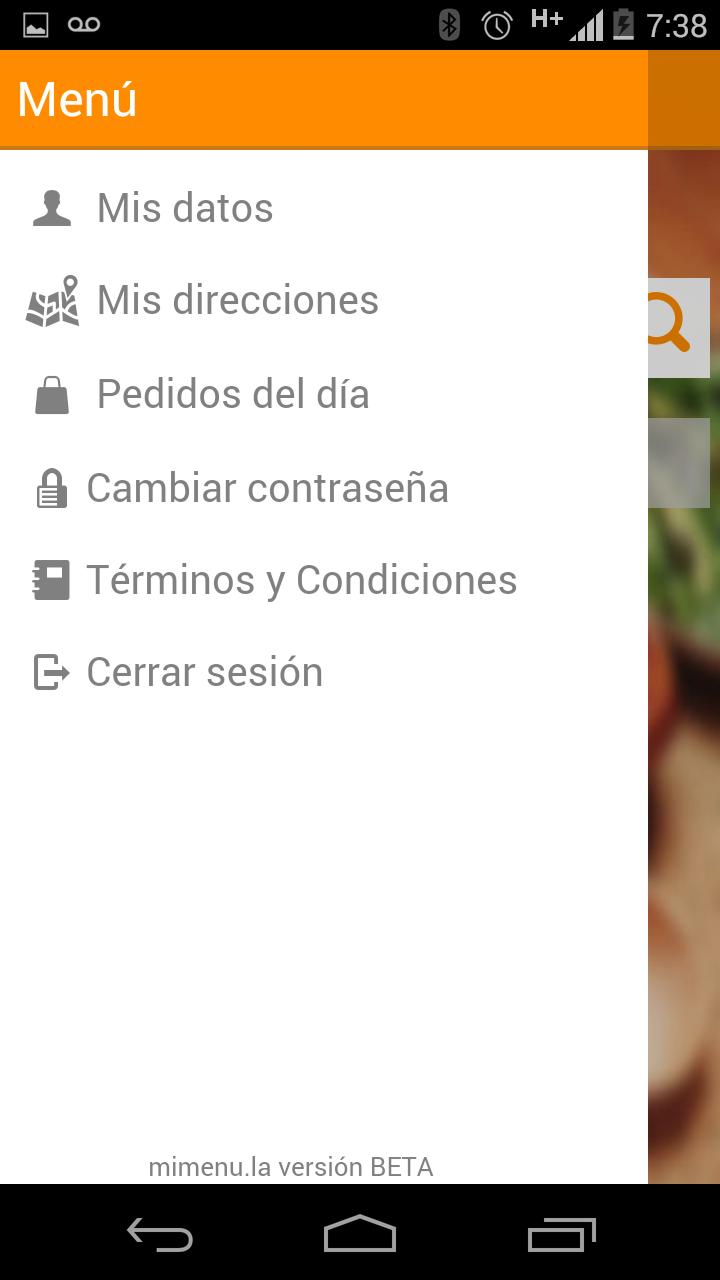Open Pedidos del día
The height and width of the screenshot is (1280, 720).
click(x=233, y=393)
